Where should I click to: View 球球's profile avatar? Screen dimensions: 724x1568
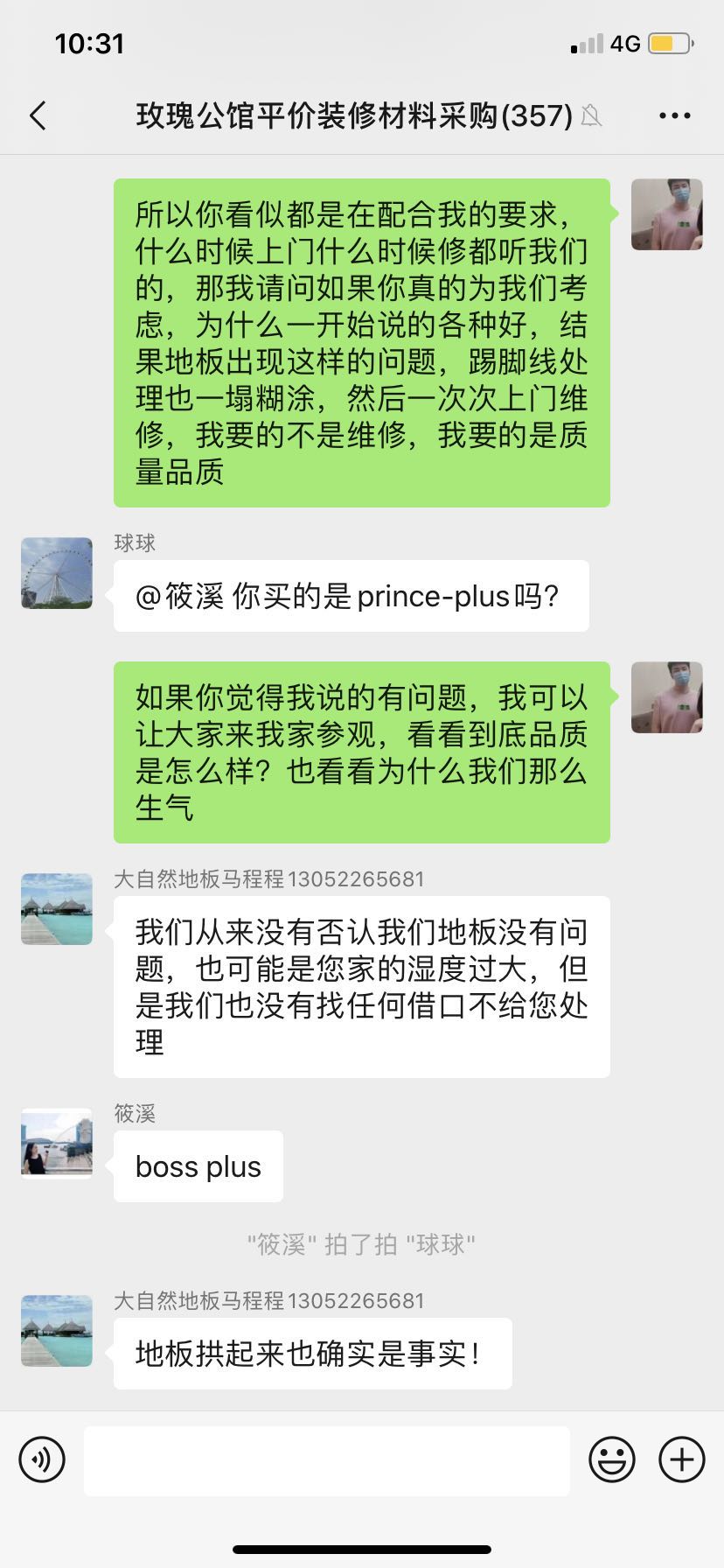pos(57,573)
